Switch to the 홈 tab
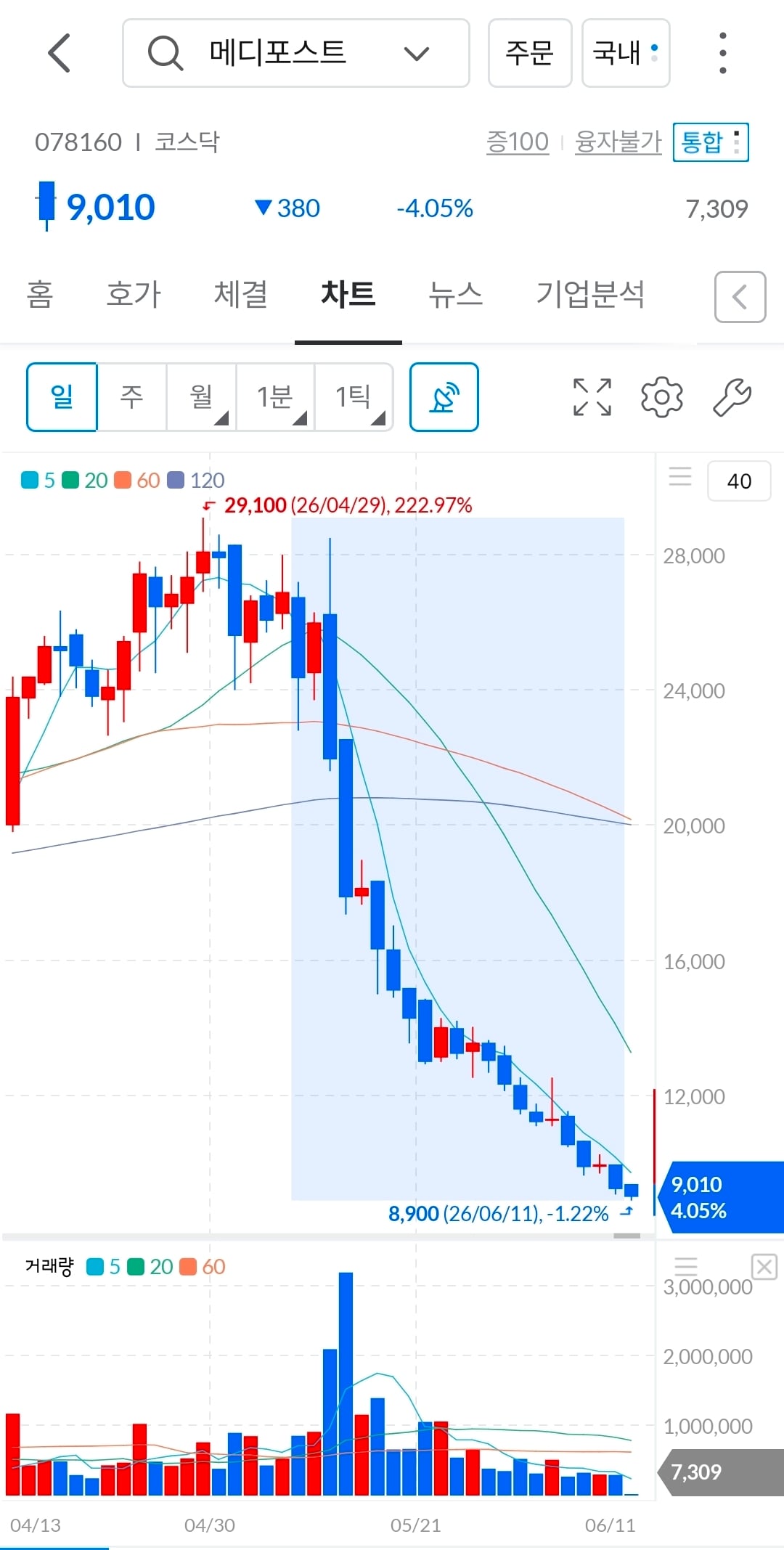The height and width of the screenshot is (1550, 784). pos(40,295)
